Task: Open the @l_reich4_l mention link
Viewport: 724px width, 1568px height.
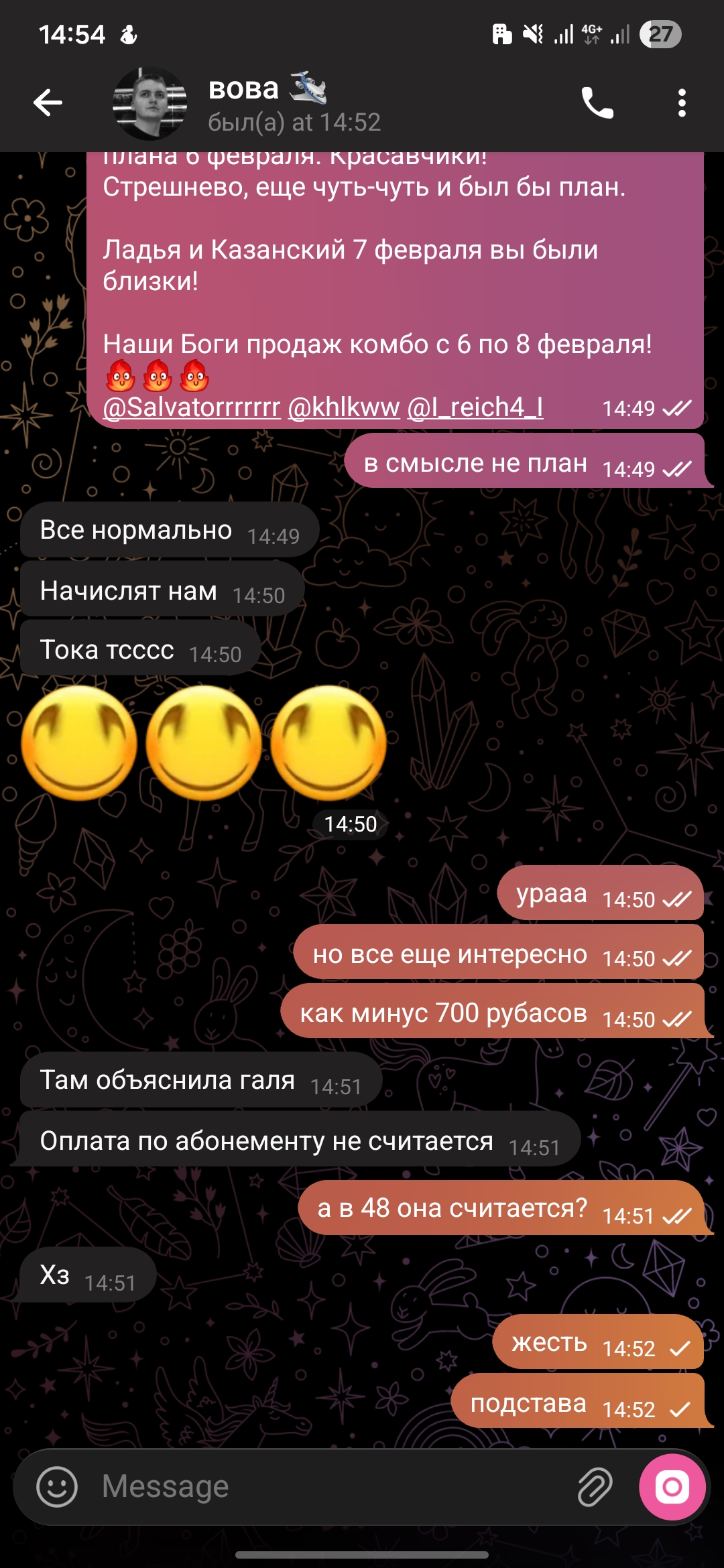Action: click(475, 407)
